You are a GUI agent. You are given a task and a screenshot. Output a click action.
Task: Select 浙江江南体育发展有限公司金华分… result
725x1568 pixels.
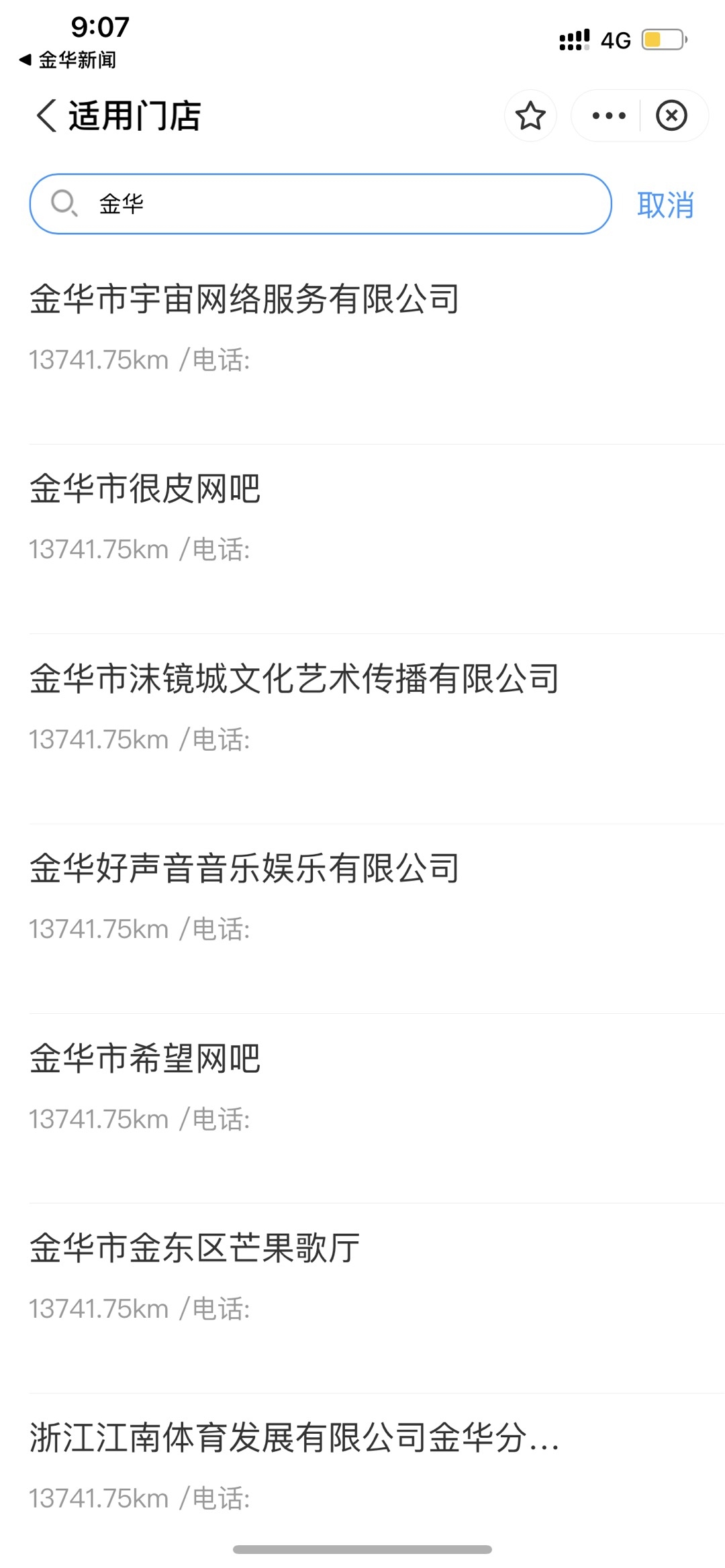[x=294, y=1437]
